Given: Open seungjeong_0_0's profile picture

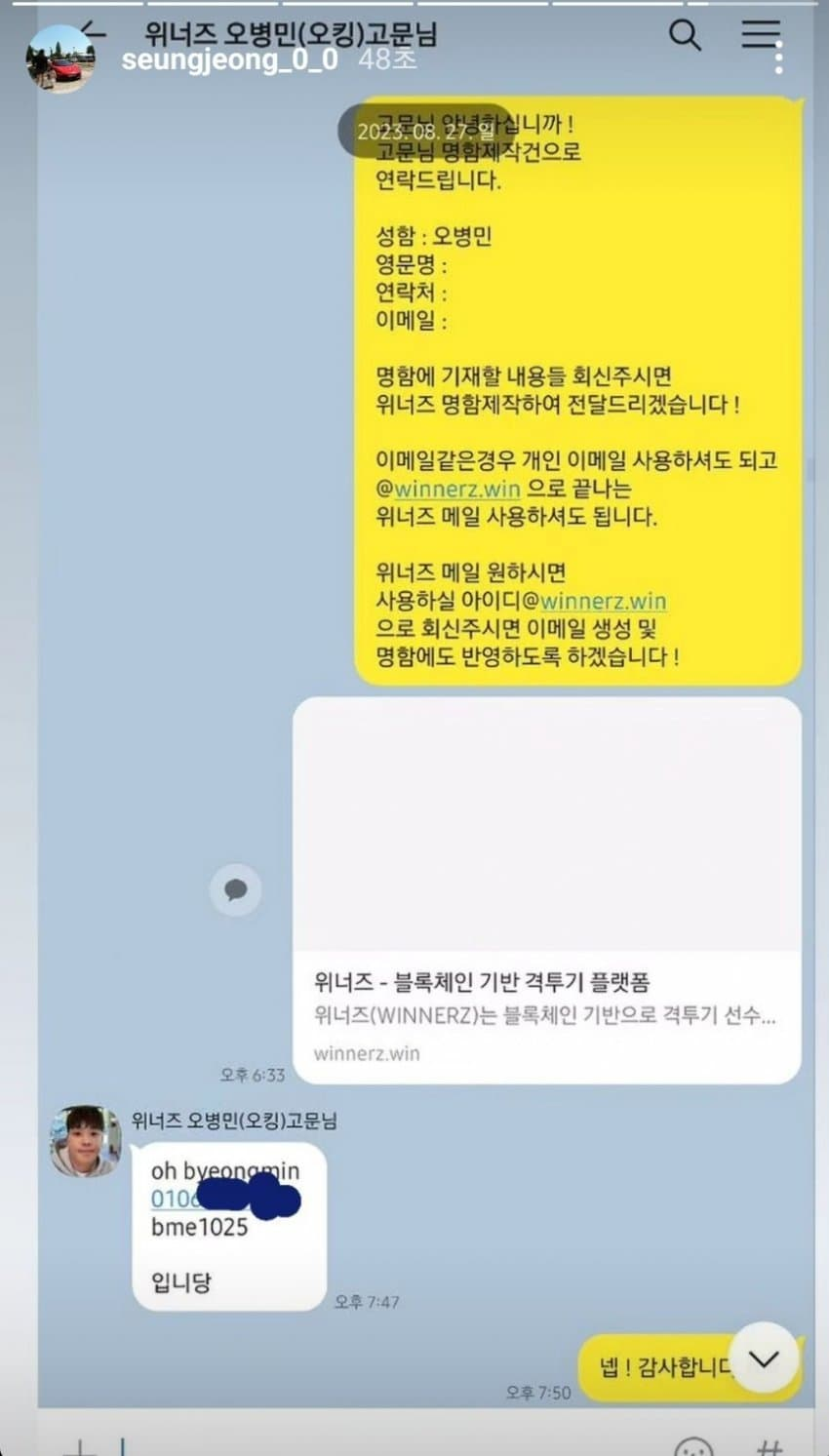Looking at the screenshot, I should [x=60, y=59].
